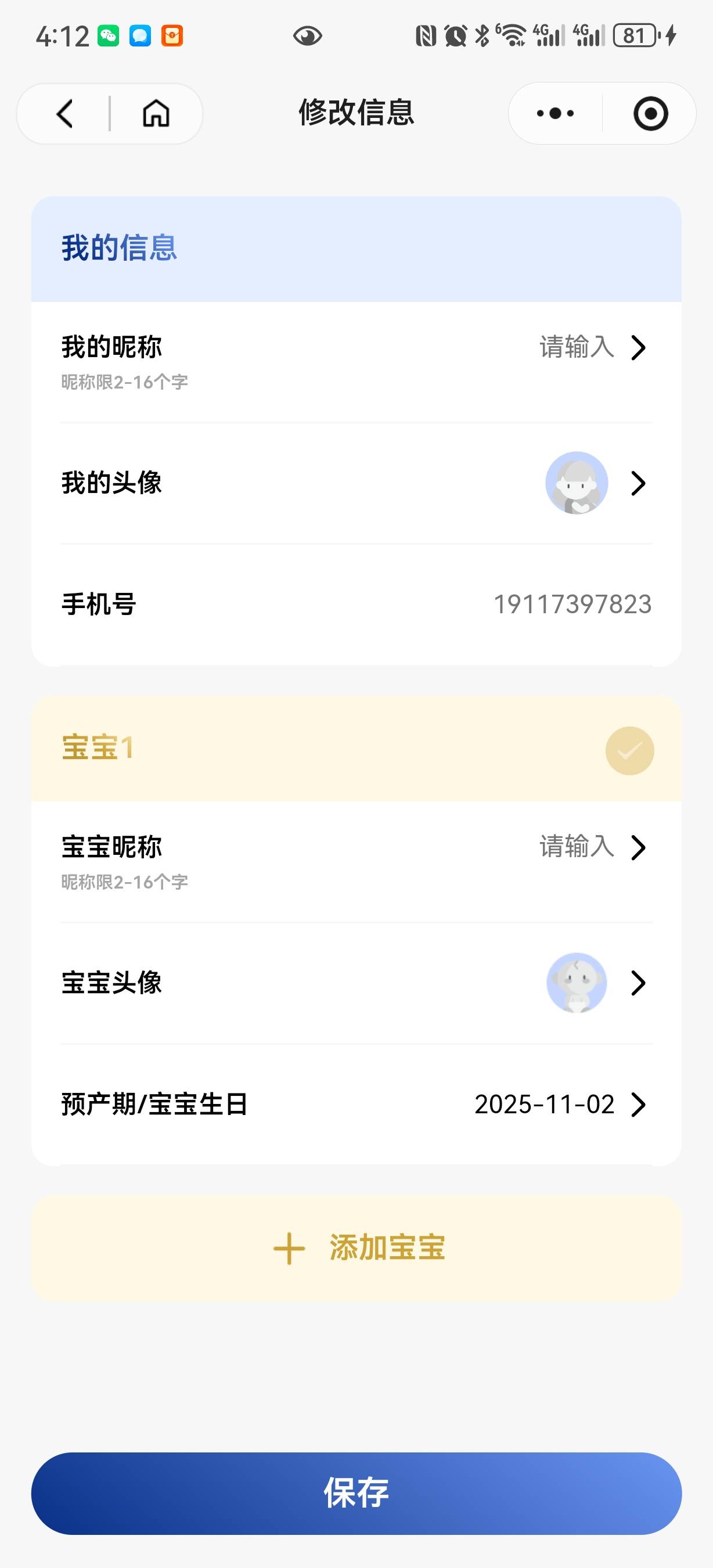Image resolution: width=713 pixels, height=1568 pixels.
Task: Save changes with 保存
Action: 356,1493
